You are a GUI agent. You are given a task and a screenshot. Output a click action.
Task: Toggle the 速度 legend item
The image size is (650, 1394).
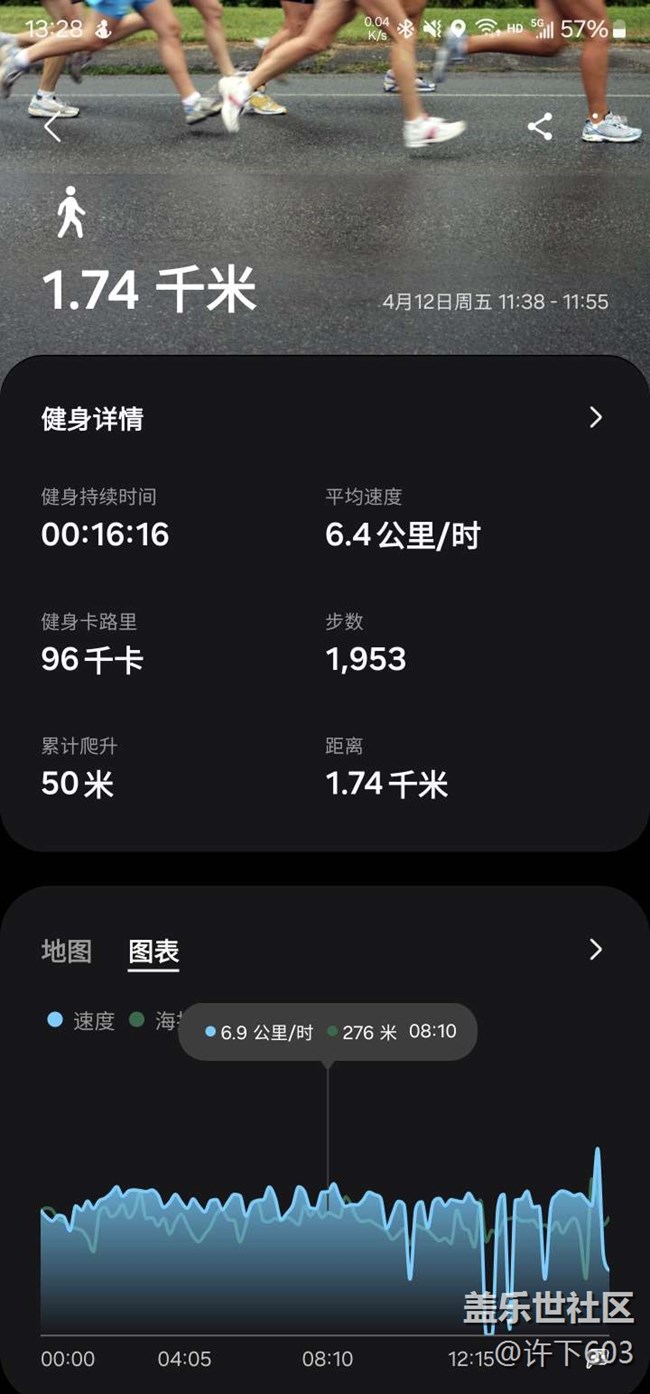pos(82,1021)
